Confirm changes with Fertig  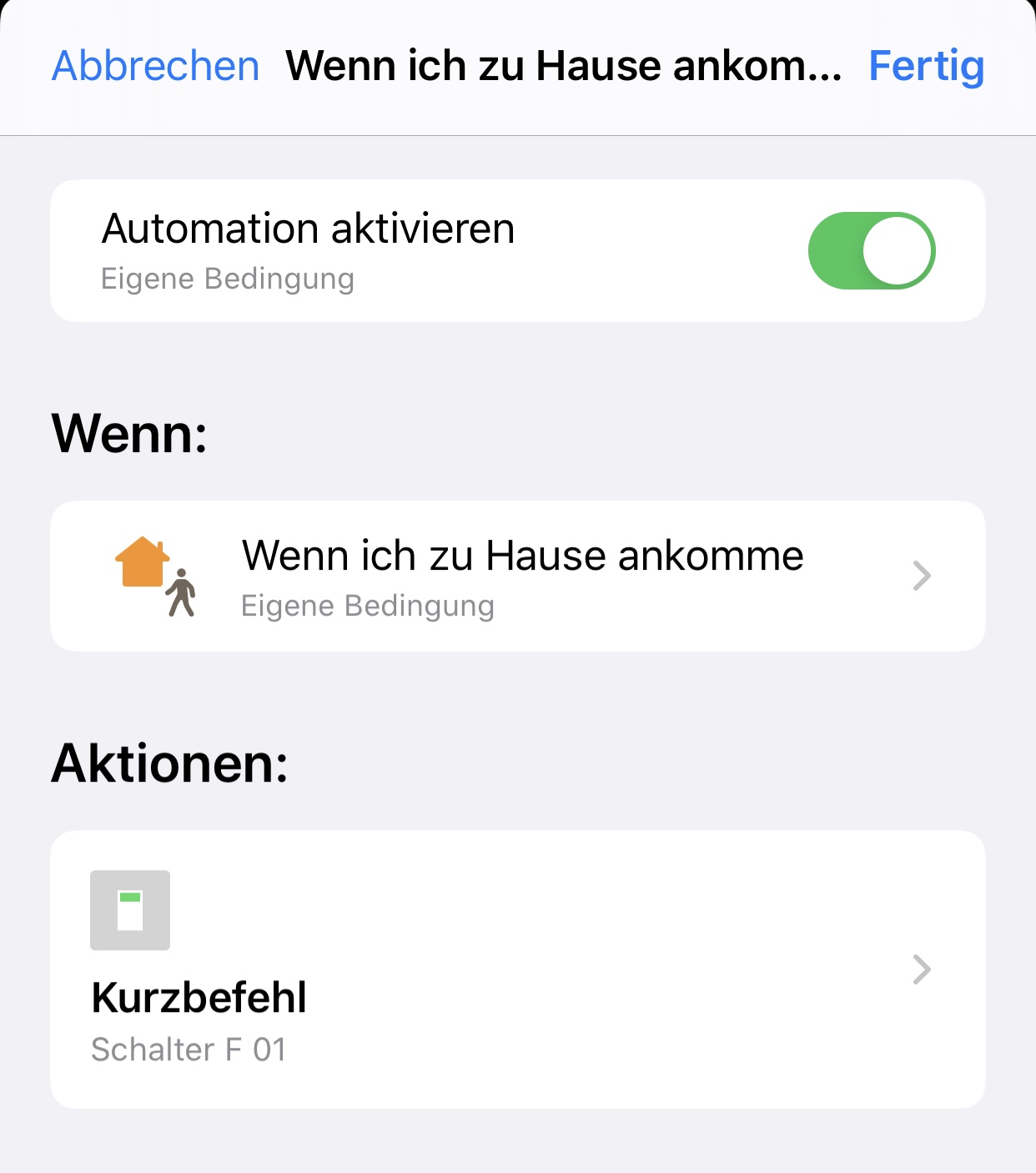926,66
